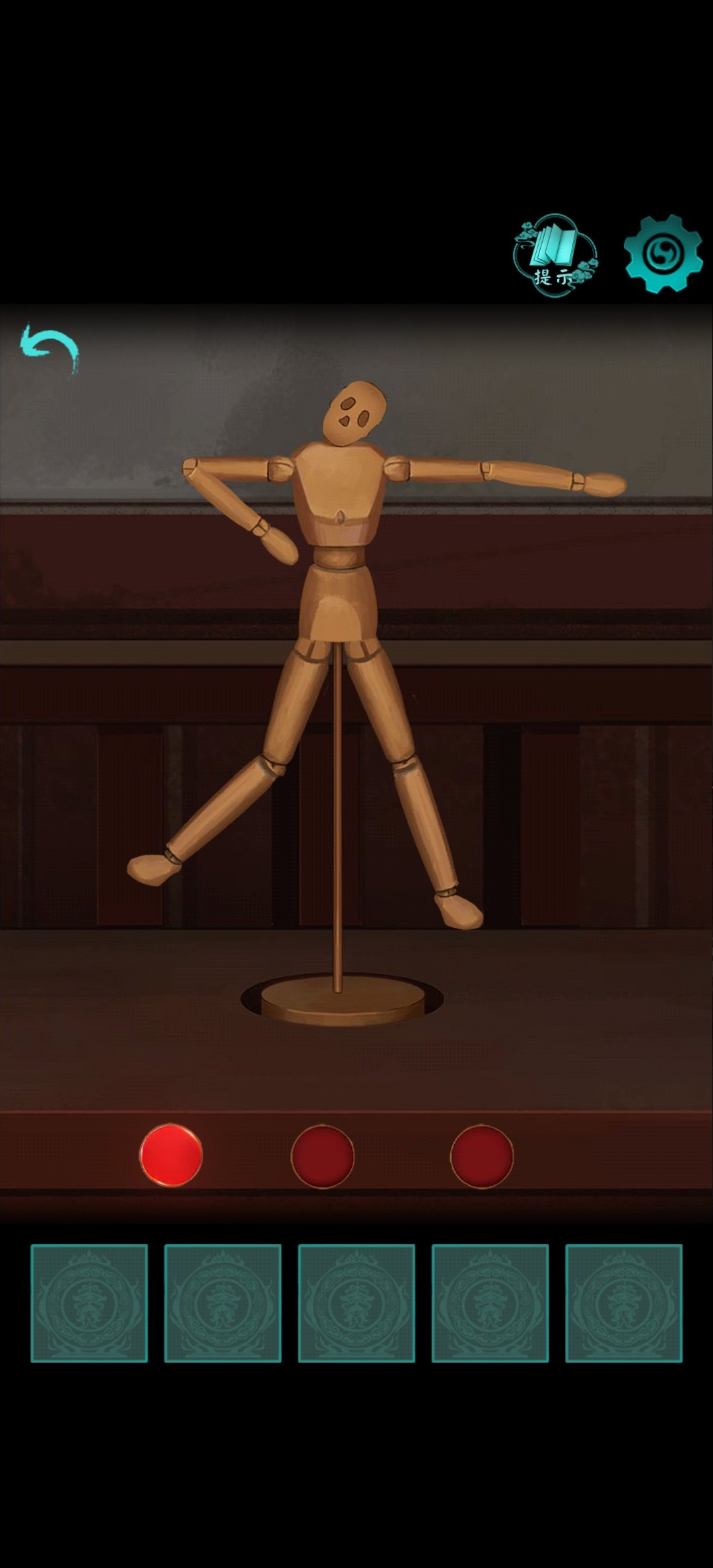The width and height of the screenshot is (713, 1568).
Task: Open the hint book icon
Action: (555, 255)
